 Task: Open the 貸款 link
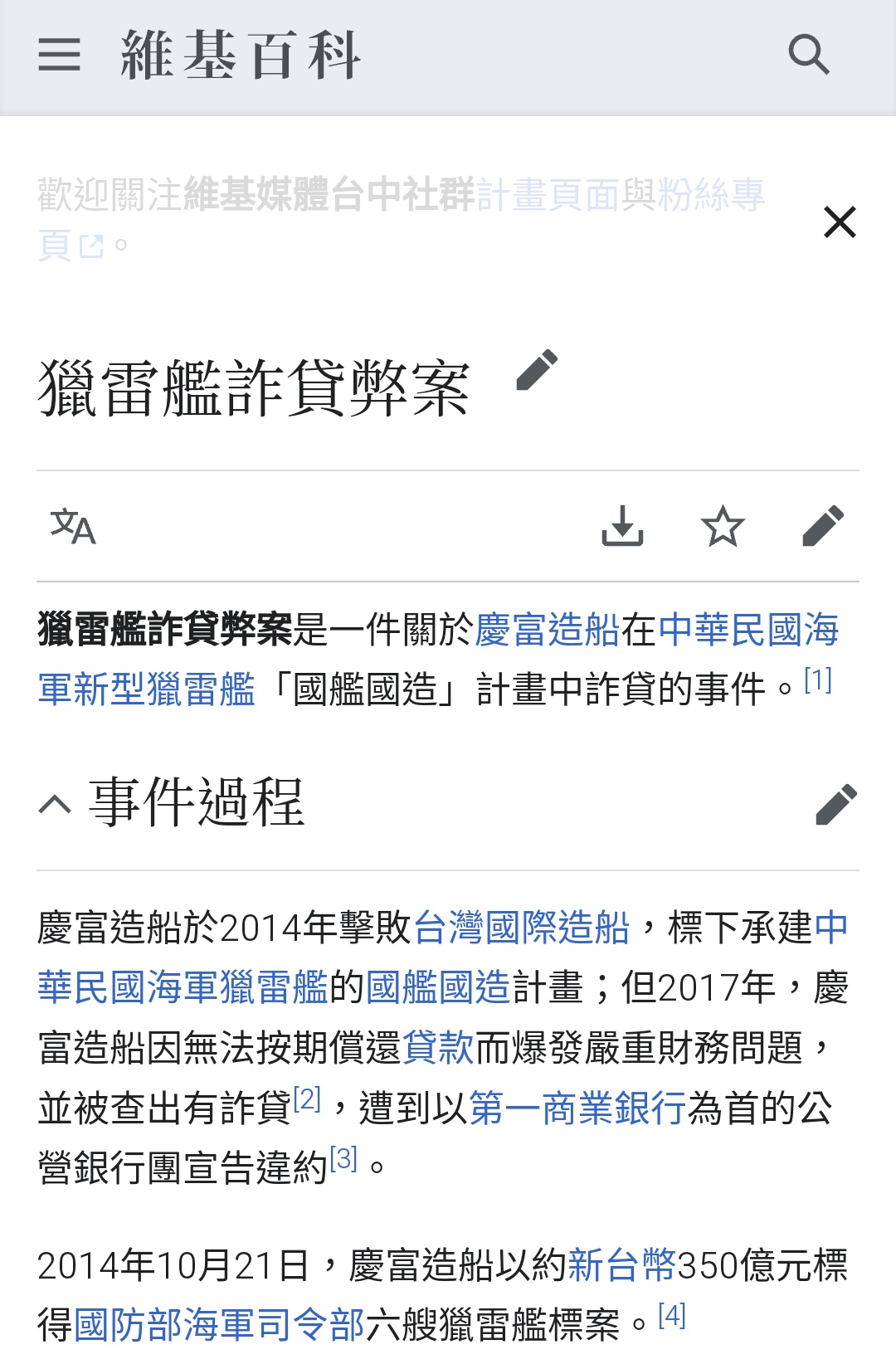pyautogui.click(x=438, y=1047)
